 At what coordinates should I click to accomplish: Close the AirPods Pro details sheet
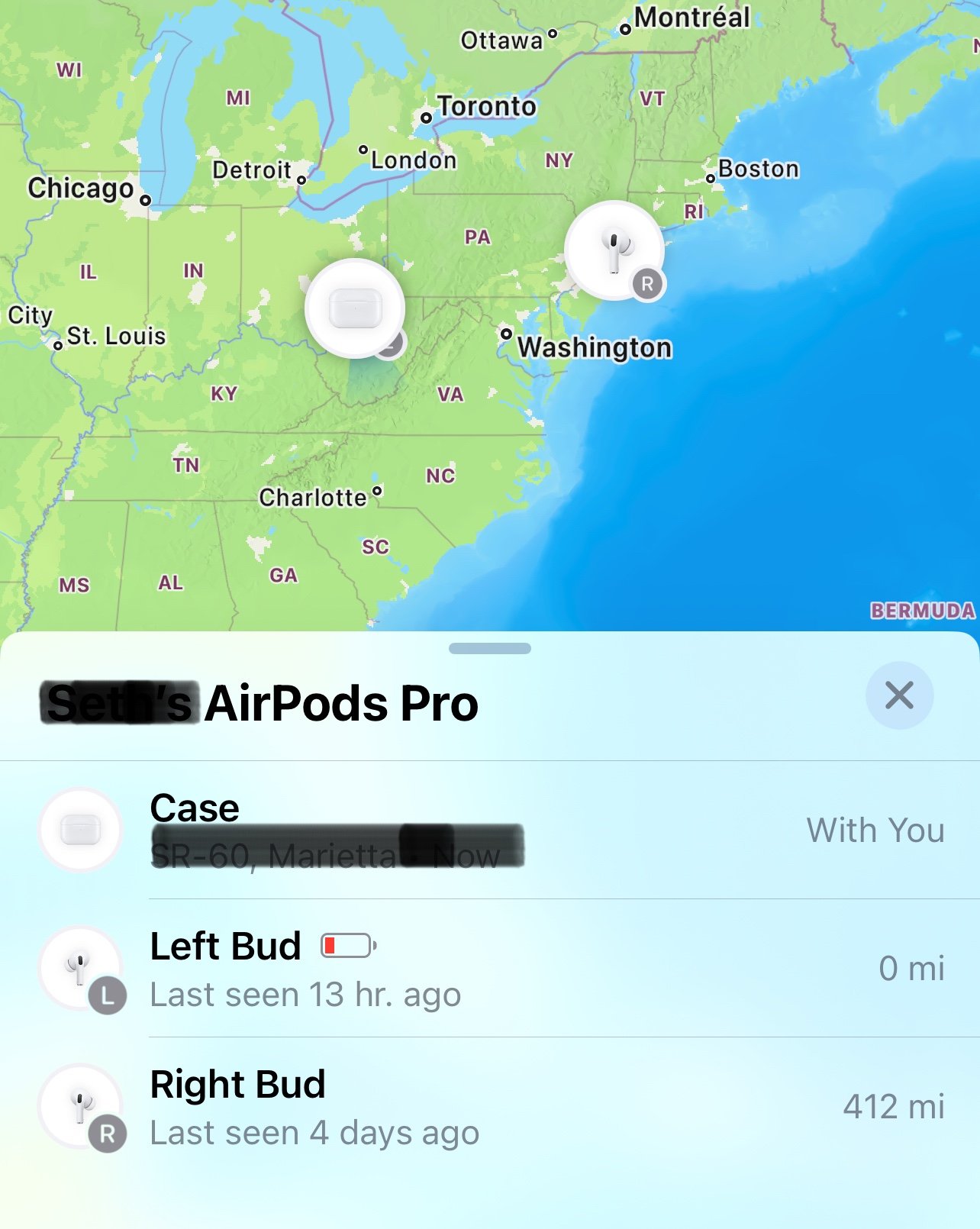tap(899, 695)
